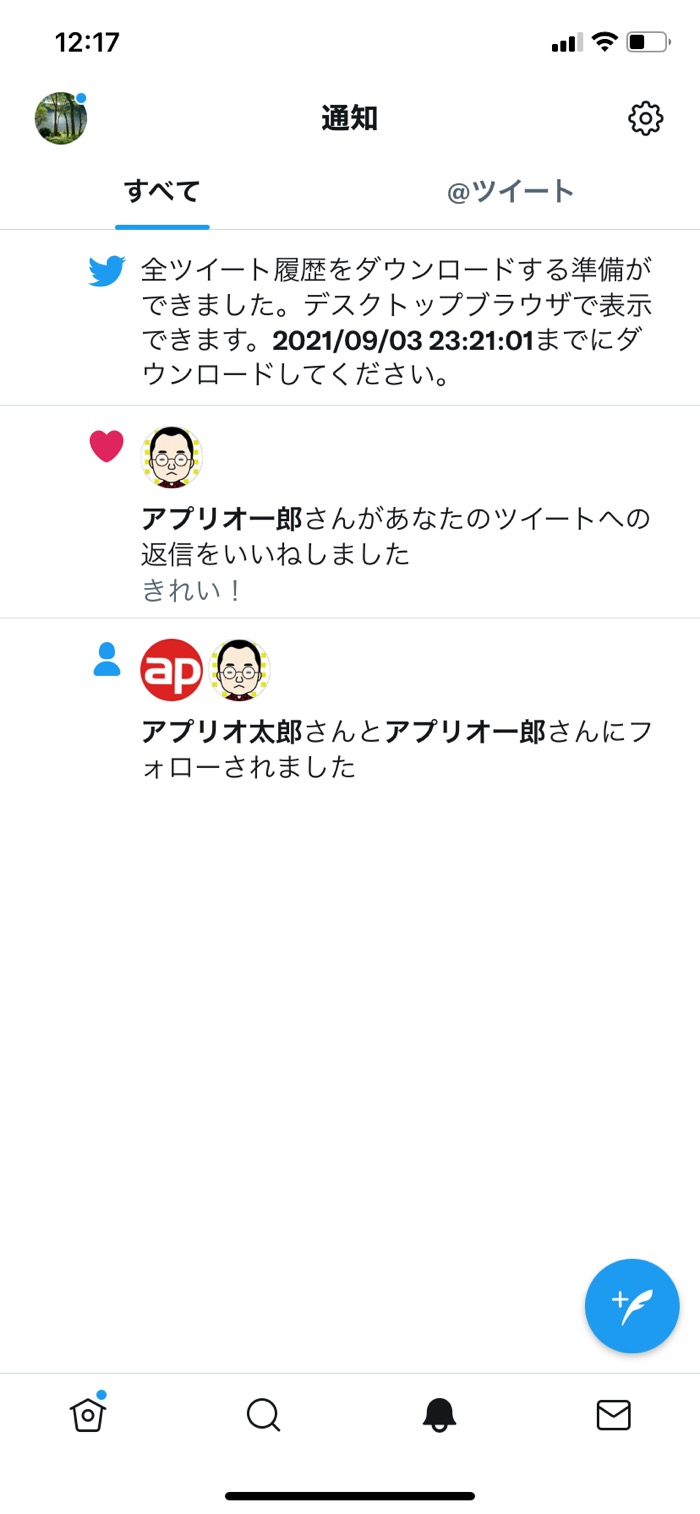Viewport: 700px width, 1514px height.
Task: Compose a new tweet
Action: [x=632, y=1305]
